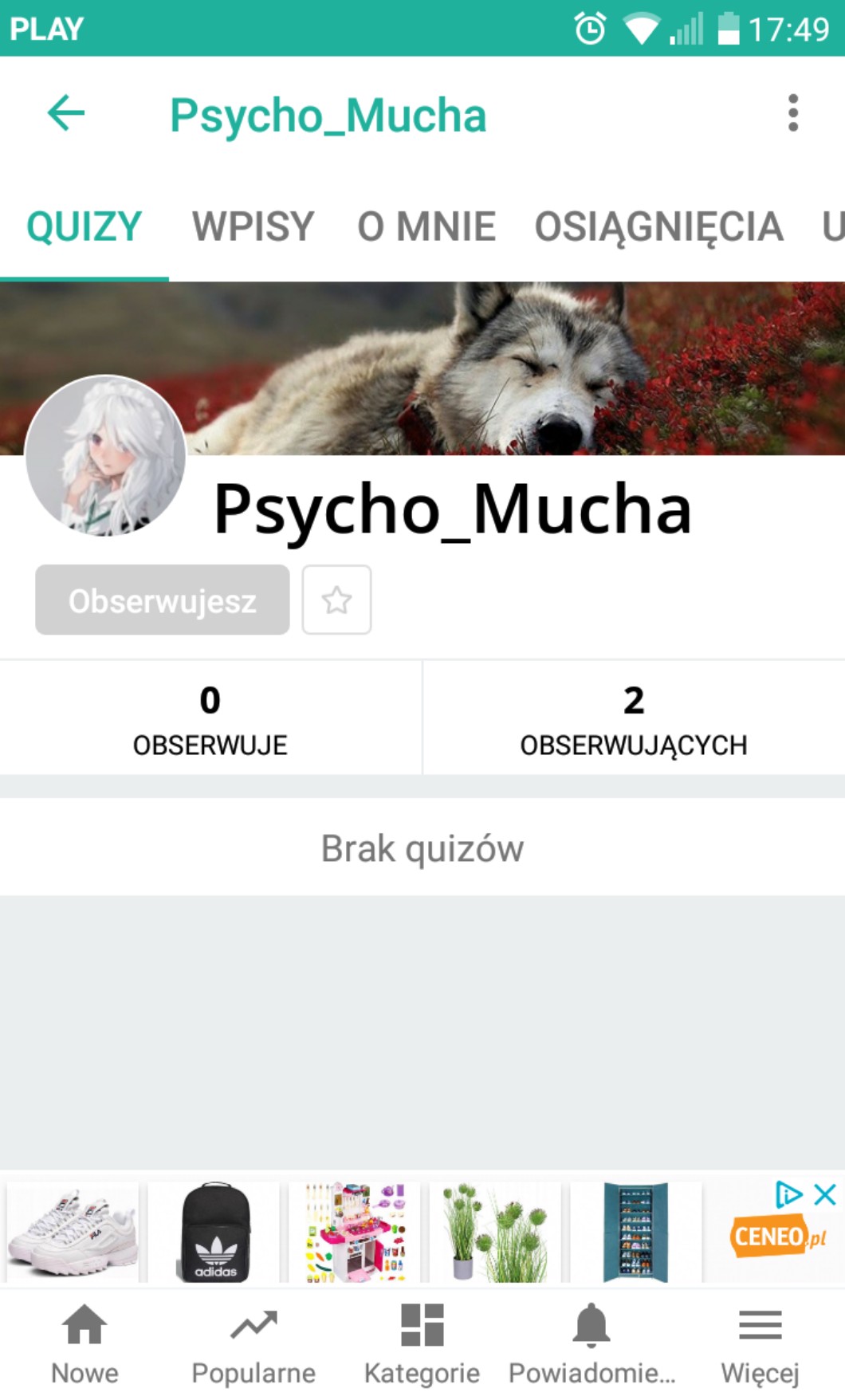Tap the star favorite button
Image resolution: width=845 pixels, height=1400 pixels.
point(336,600)
